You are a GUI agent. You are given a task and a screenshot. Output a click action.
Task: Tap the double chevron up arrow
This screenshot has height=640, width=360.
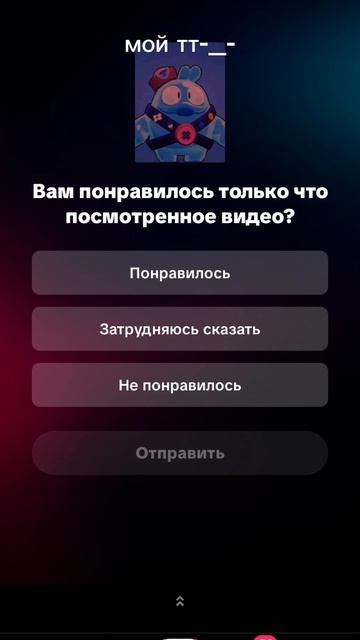tap(180, 601)
